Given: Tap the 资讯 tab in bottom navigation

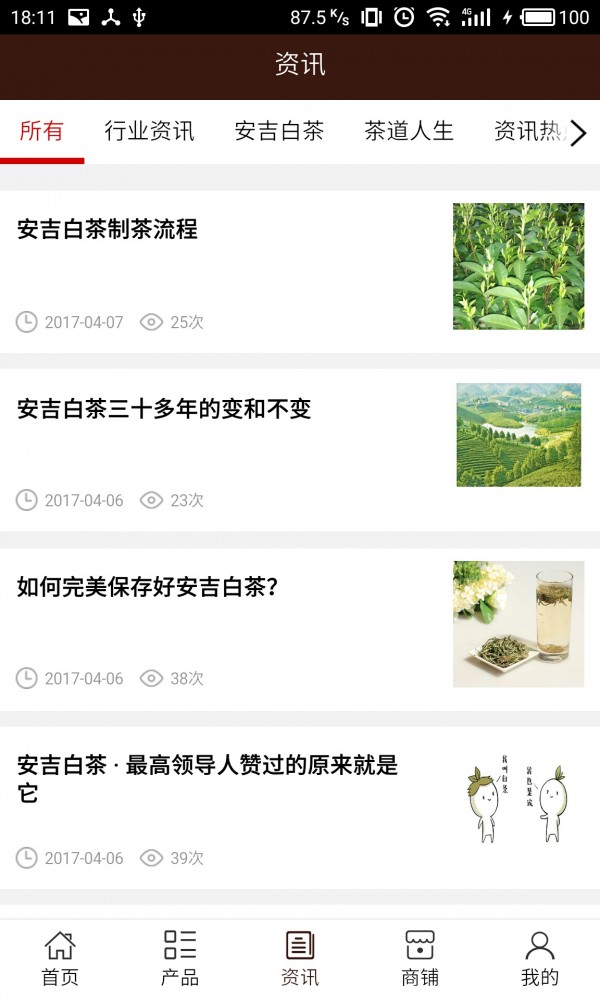Looking at the screenshot, I should tap(300, 958).
